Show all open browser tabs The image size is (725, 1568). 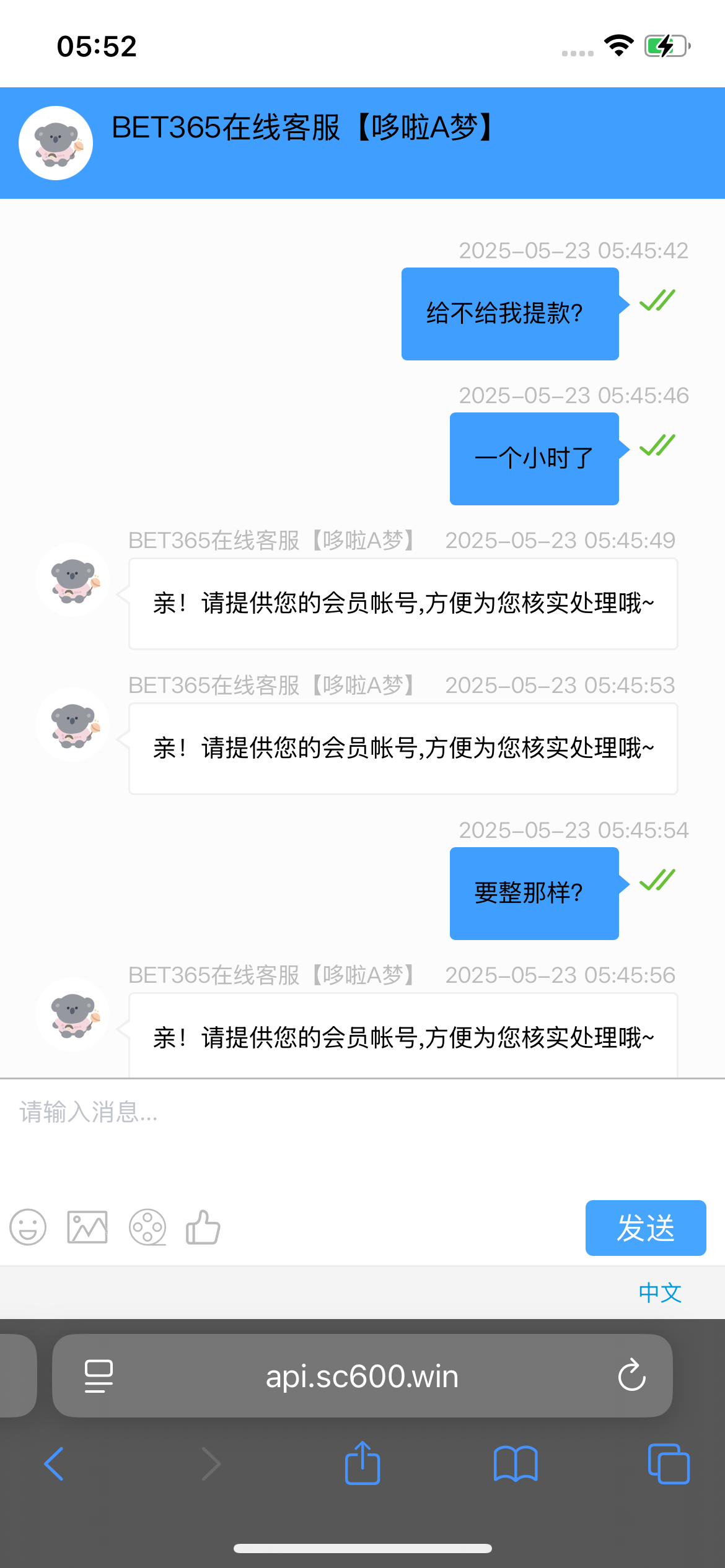pyautogui.click(x=668, y=1464)
